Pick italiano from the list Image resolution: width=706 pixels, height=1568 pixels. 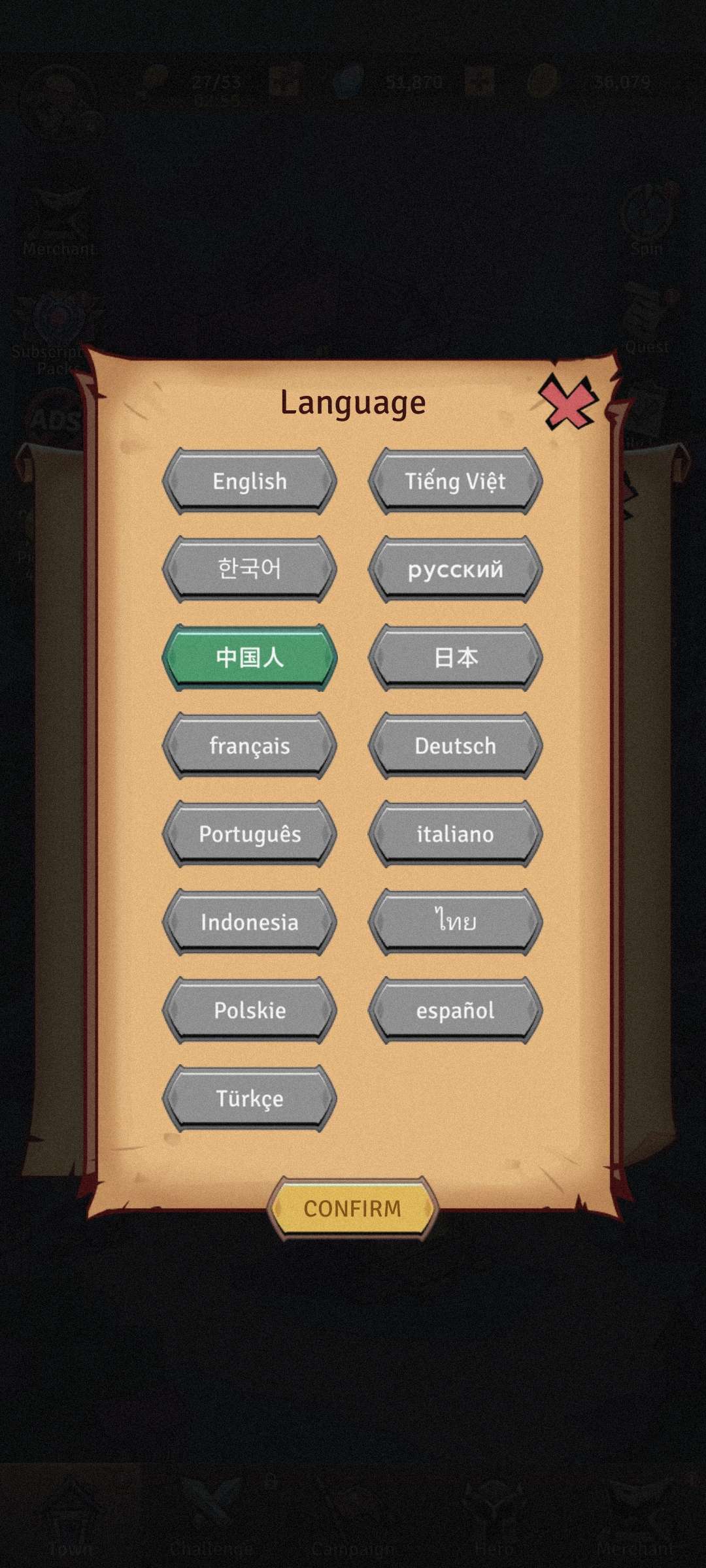[x=455, y=834]
